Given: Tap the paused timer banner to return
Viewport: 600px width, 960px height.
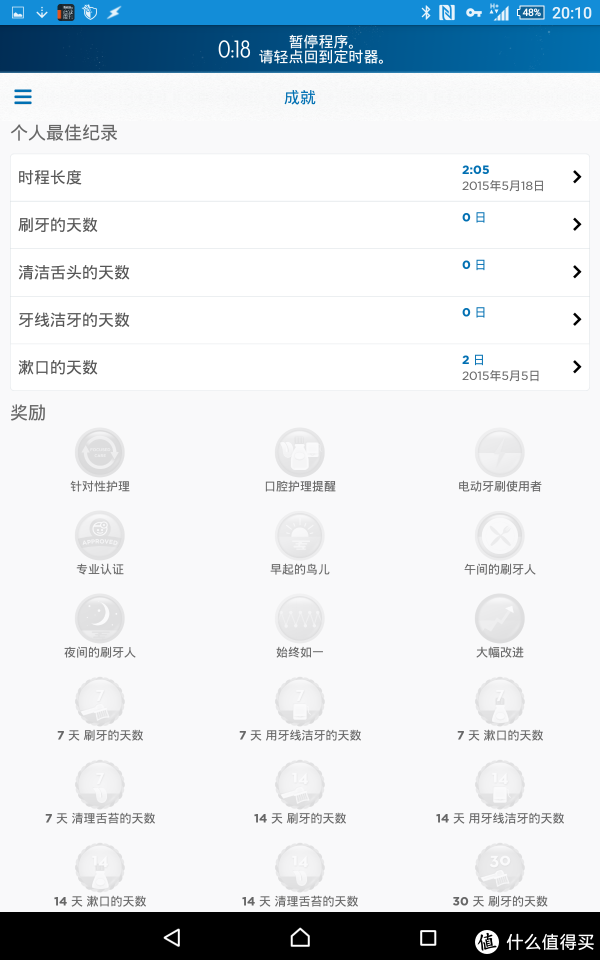Looking at the screenshot, I should 300,49.
